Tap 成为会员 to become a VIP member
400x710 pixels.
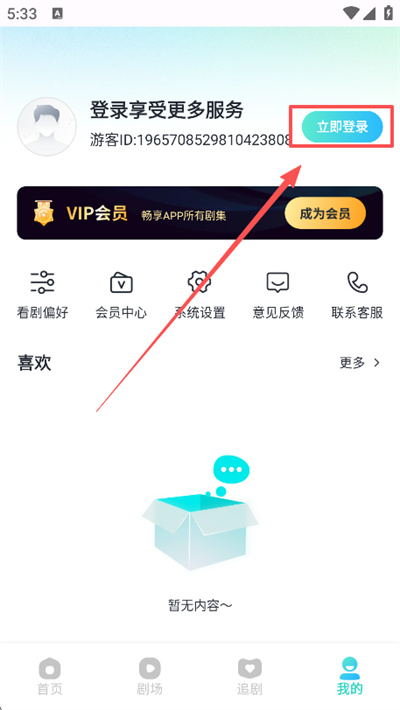click(325, 213)
